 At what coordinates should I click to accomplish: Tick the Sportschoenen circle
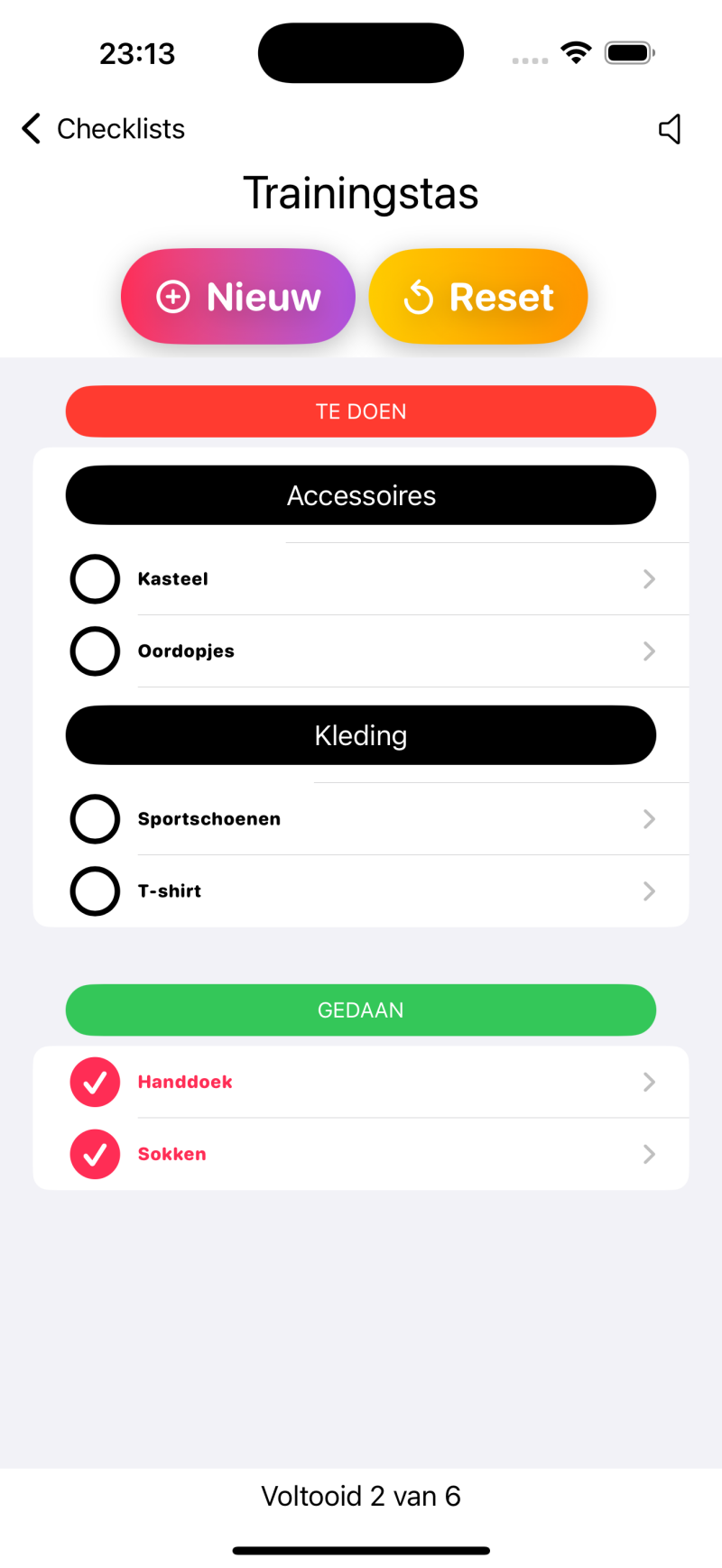point(95,819)
